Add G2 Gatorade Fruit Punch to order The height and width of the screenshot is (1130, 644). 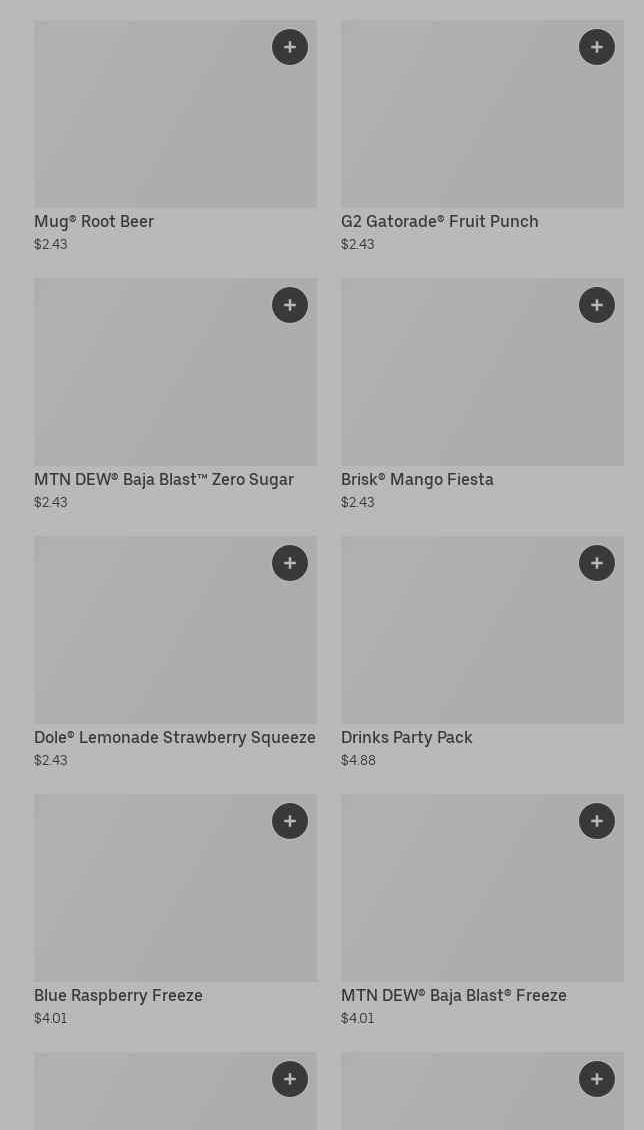[597, 47]
